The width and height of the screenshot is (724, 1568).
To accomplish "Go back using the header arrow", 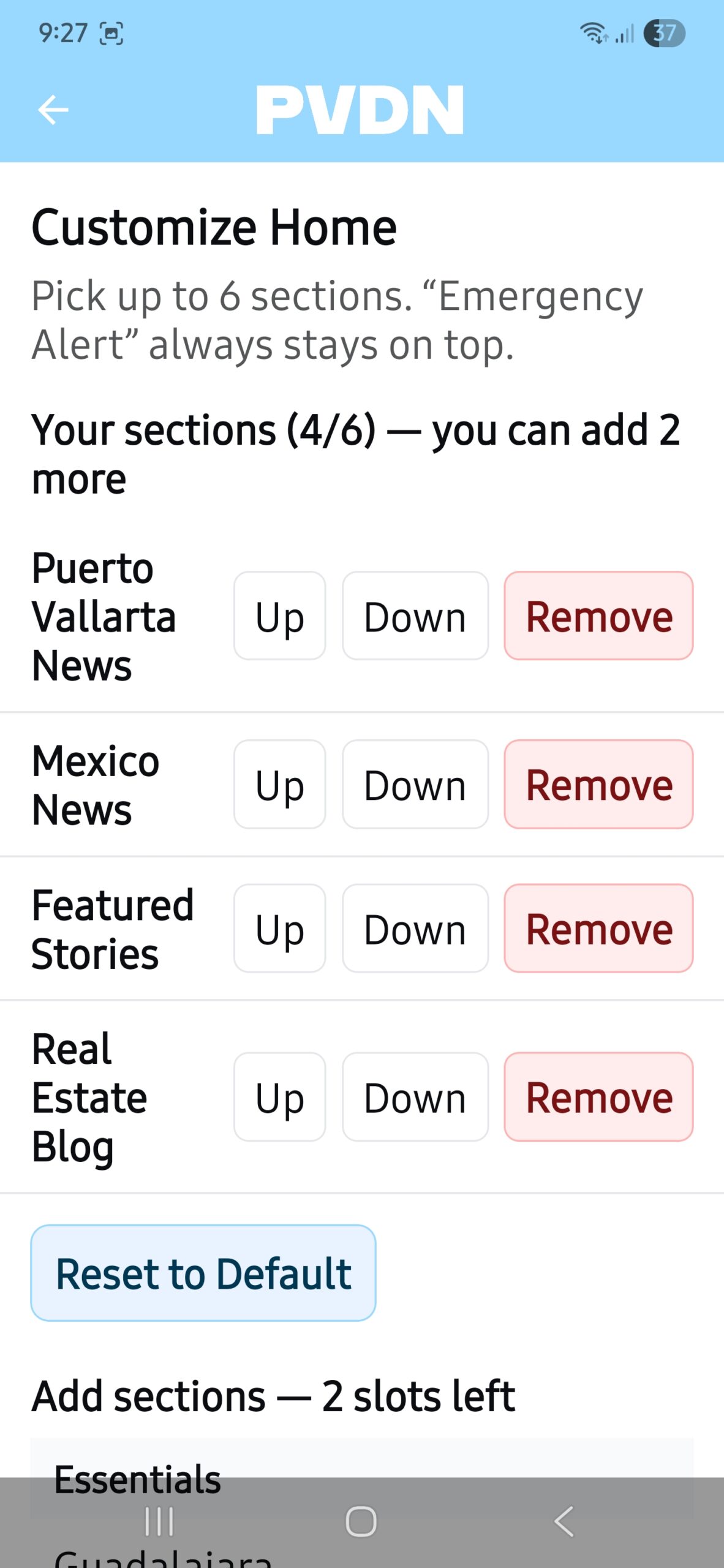I will [x=53, y=110].
